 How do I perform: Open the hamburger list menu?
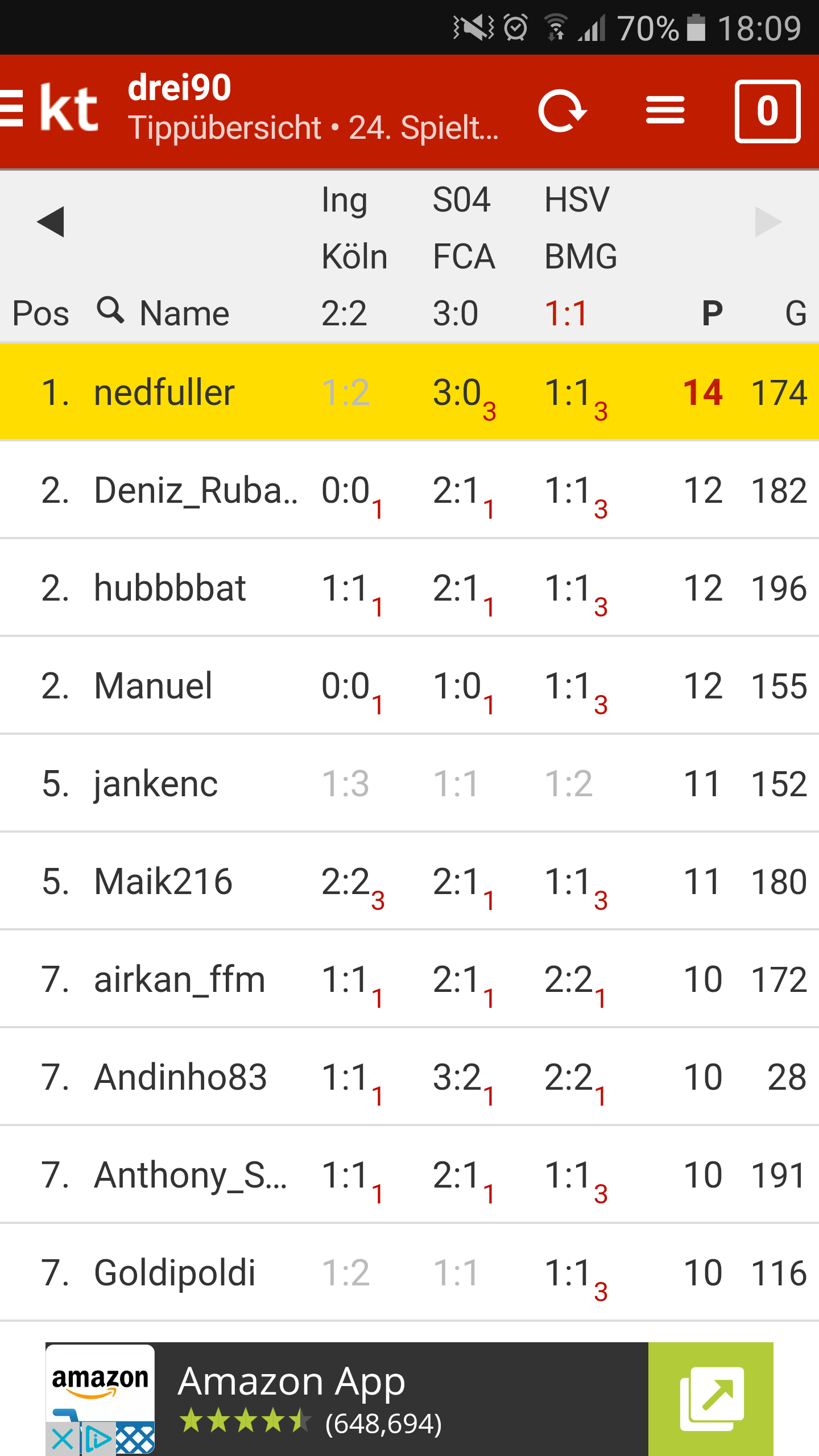[665, 110]
